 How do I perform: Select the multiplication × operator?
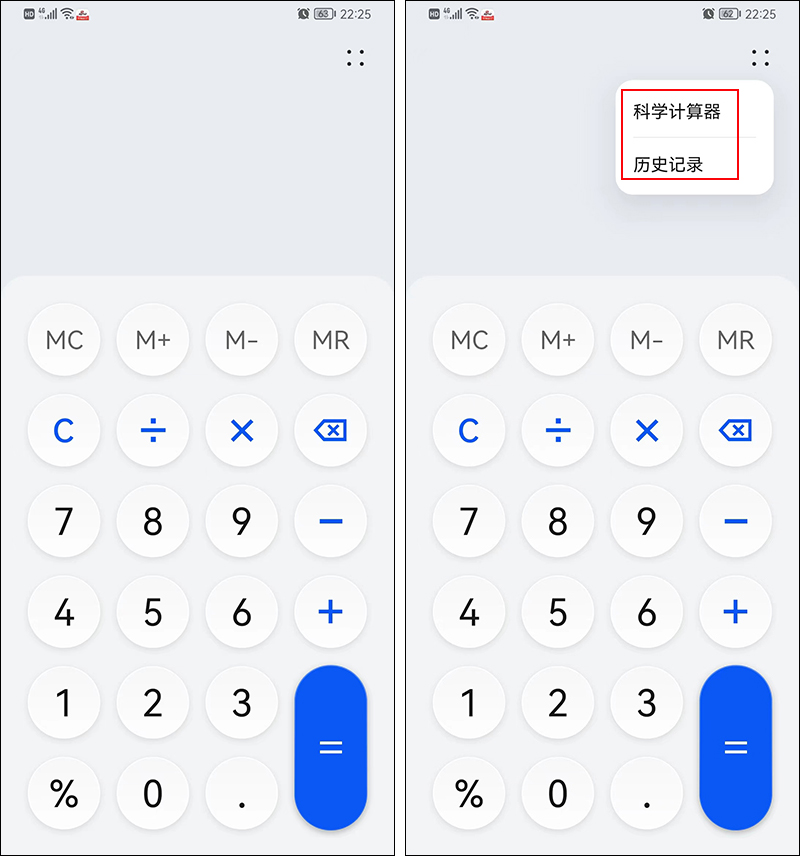(241, 431)
